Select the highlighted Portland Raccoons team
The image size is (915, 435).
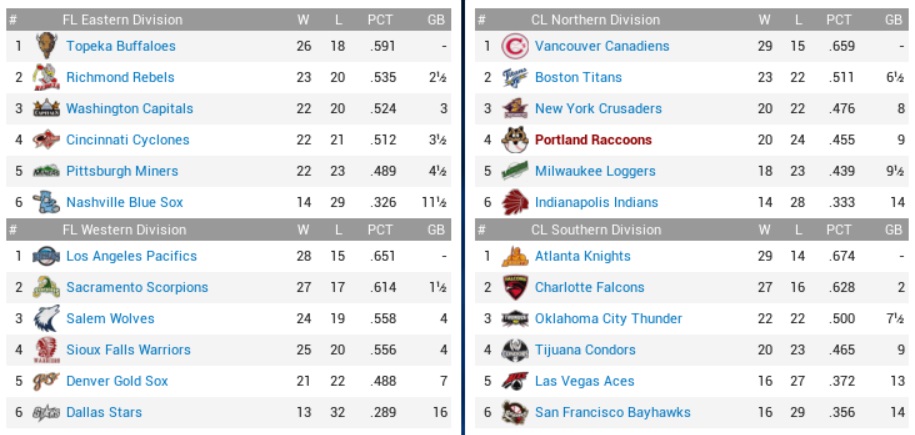593,140
